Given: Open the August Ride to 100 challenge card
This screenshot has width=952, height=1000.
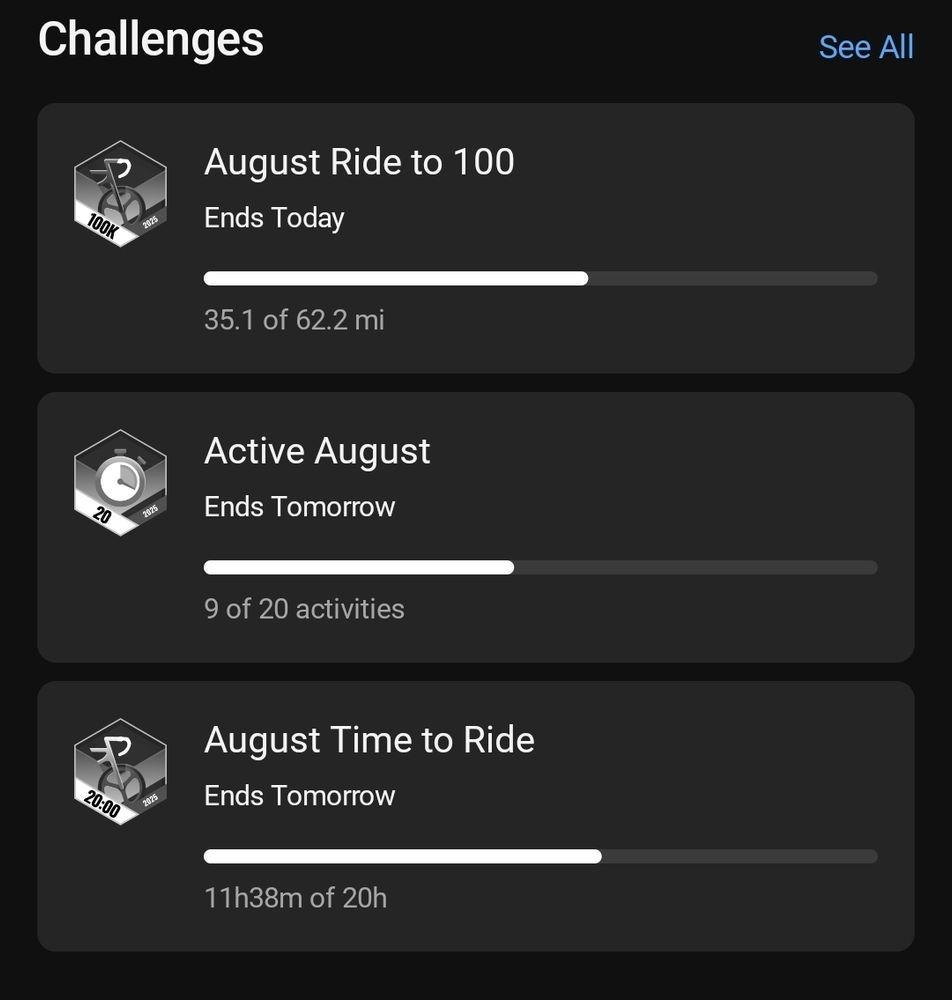Looking at the screenshot, I should (x=476, y=237).
